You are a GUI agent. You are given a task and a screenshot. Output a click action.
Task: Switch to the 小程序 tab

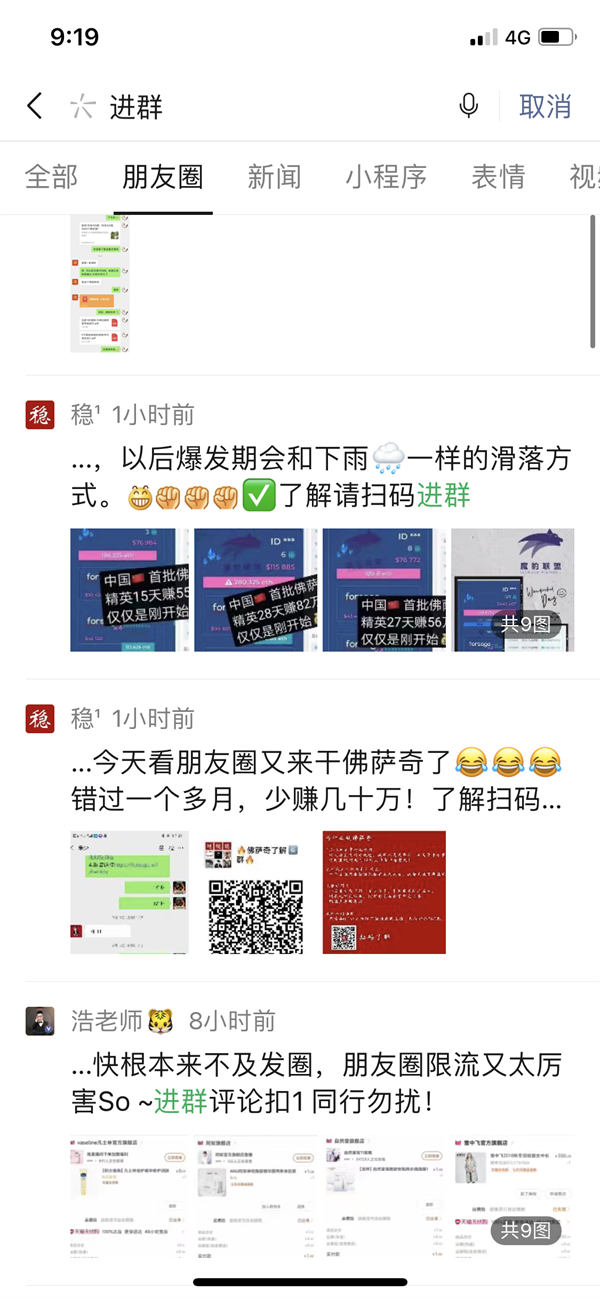(x=386, y=177)
